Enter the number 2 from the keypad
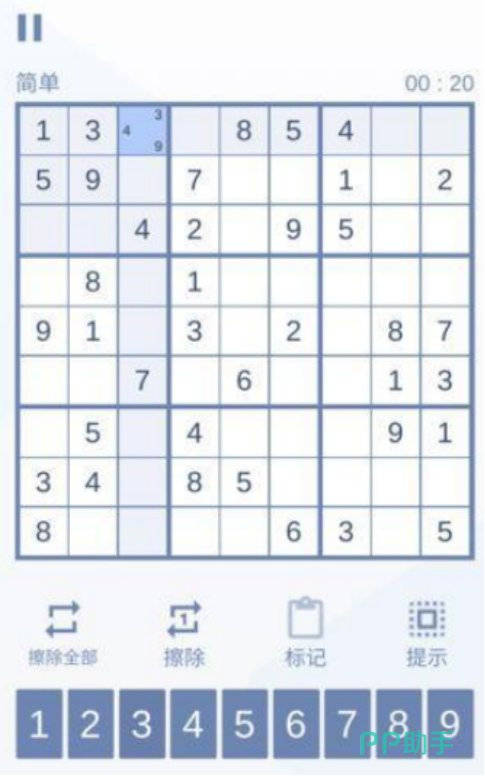 (91, 724)
